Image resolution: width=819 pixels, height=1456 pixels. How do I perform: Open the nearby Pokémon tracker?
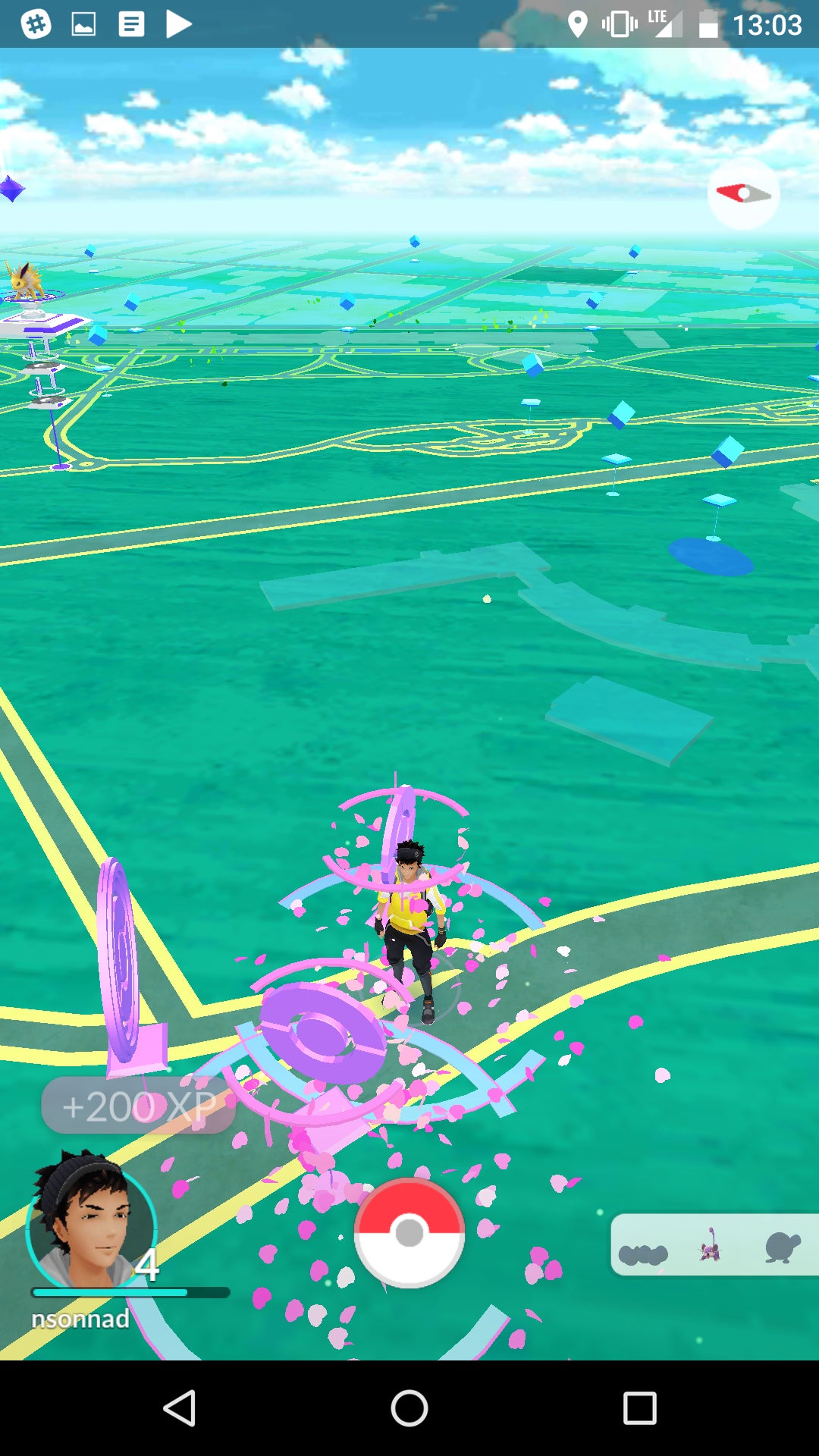713,1245
